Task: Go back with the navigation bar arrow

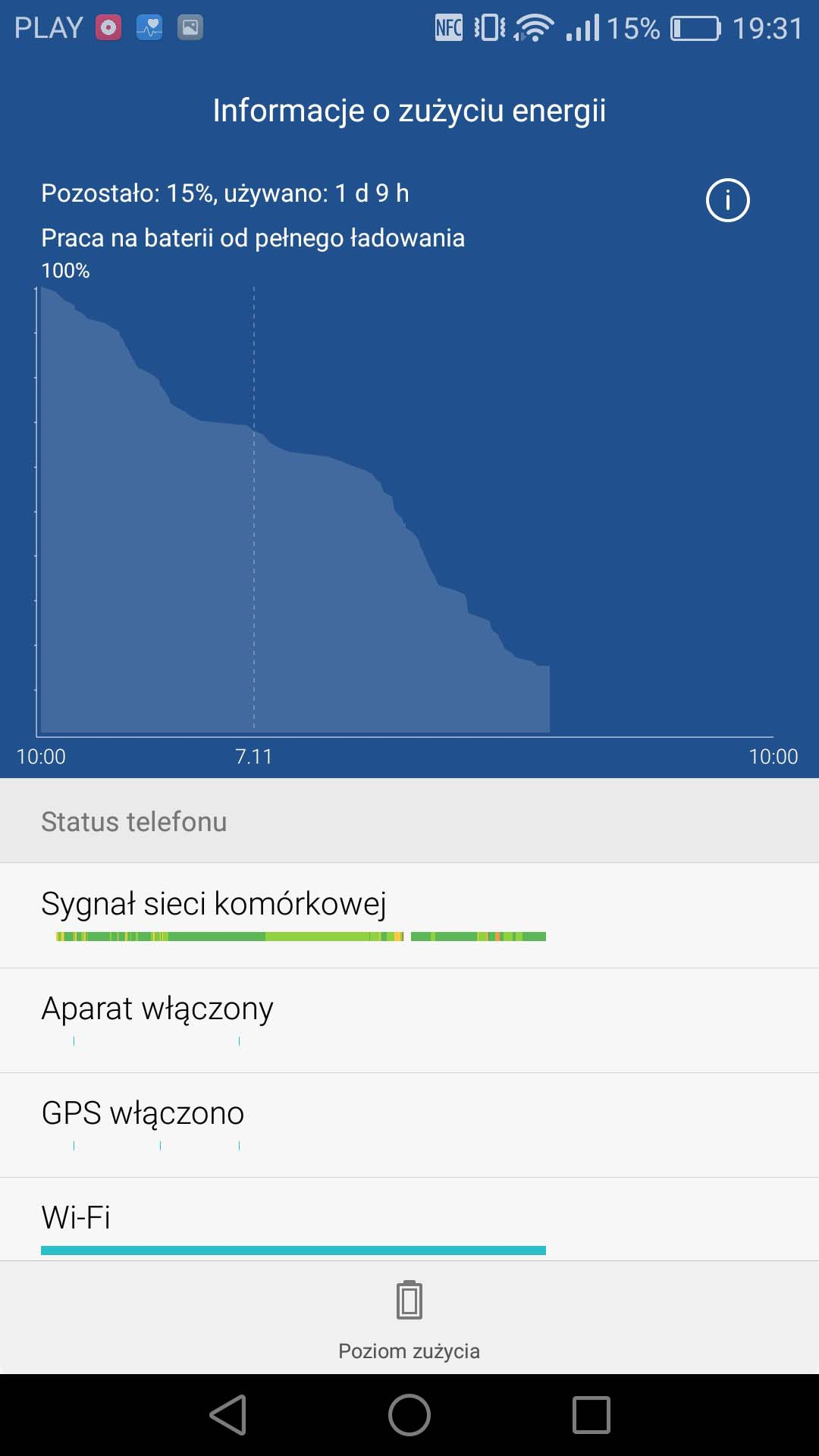Action: 227,1415
